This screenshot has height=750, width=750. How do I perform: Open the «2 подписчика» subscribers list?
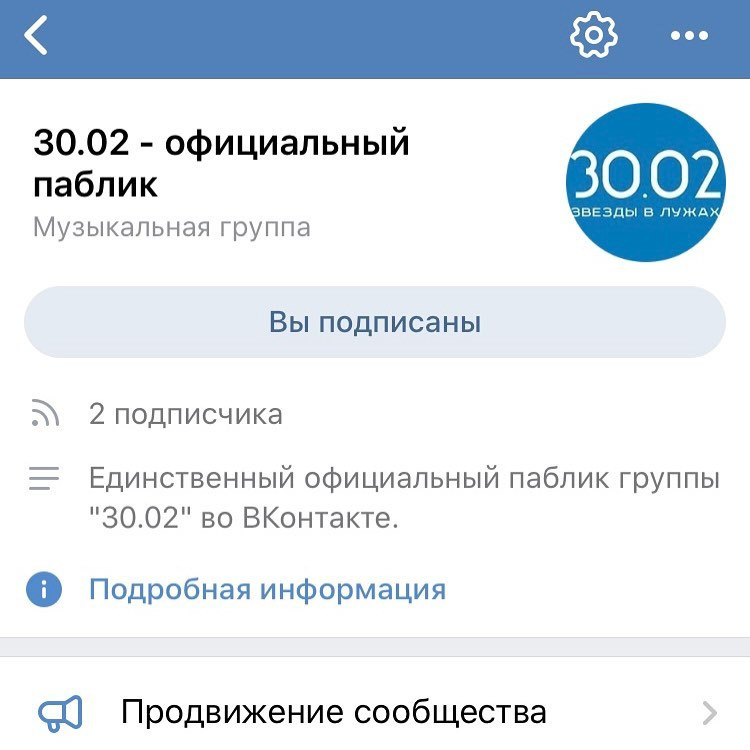(185, 413)
